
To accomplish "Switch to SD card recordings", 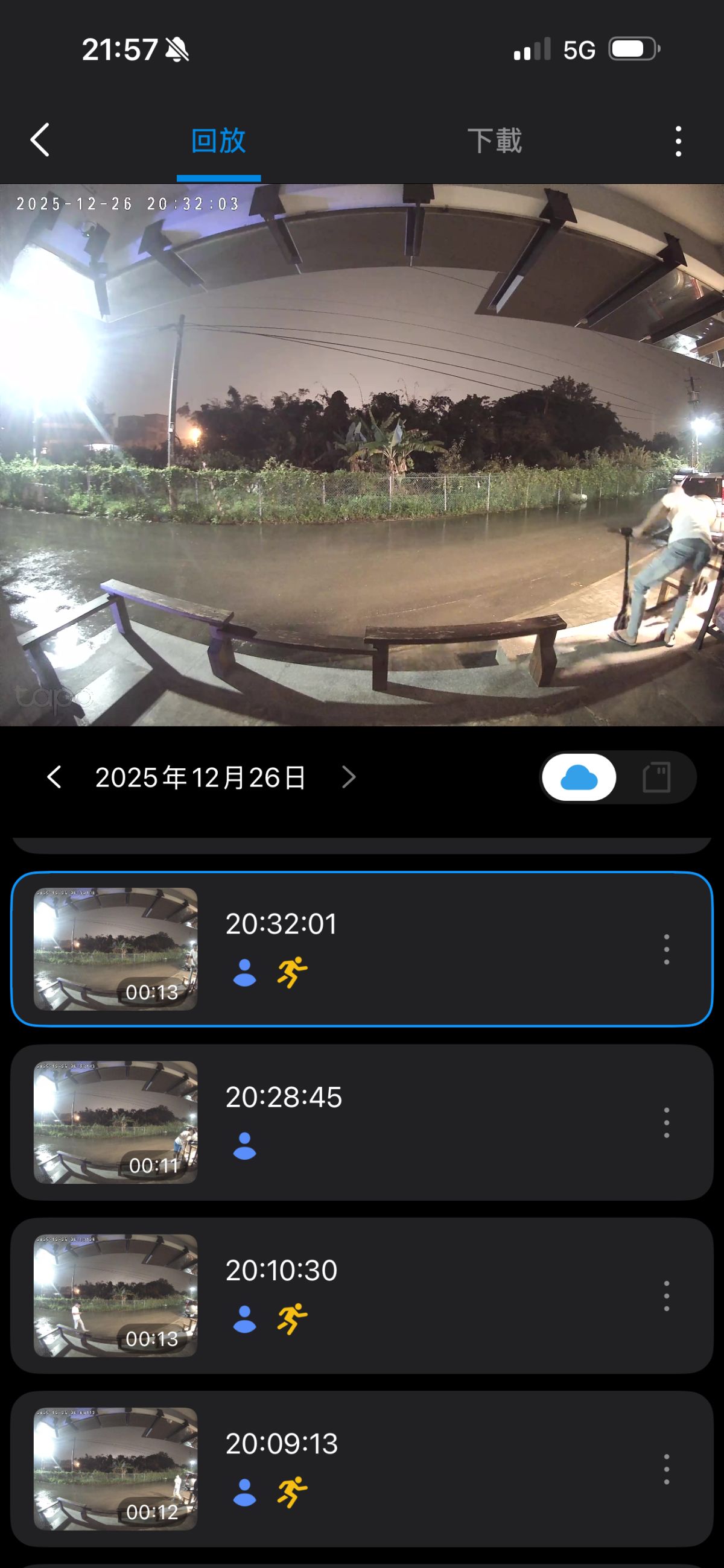I will pyautogui.click(x=656, y=777).
